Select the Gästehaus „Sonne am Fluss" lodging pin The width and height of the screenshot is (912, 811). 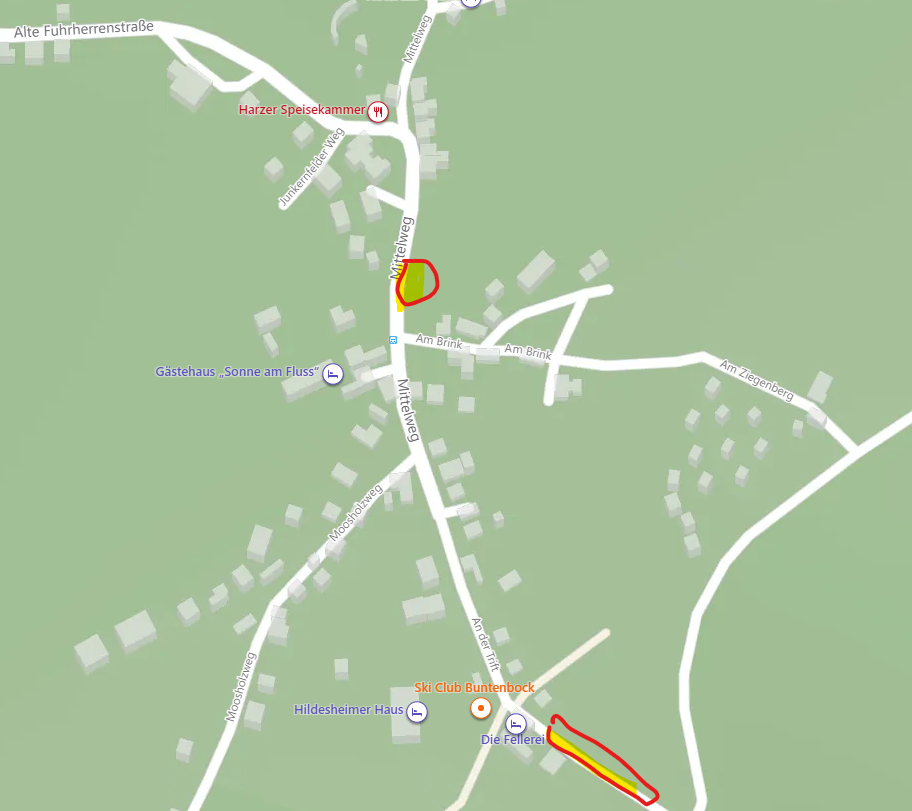coord(333,374)
